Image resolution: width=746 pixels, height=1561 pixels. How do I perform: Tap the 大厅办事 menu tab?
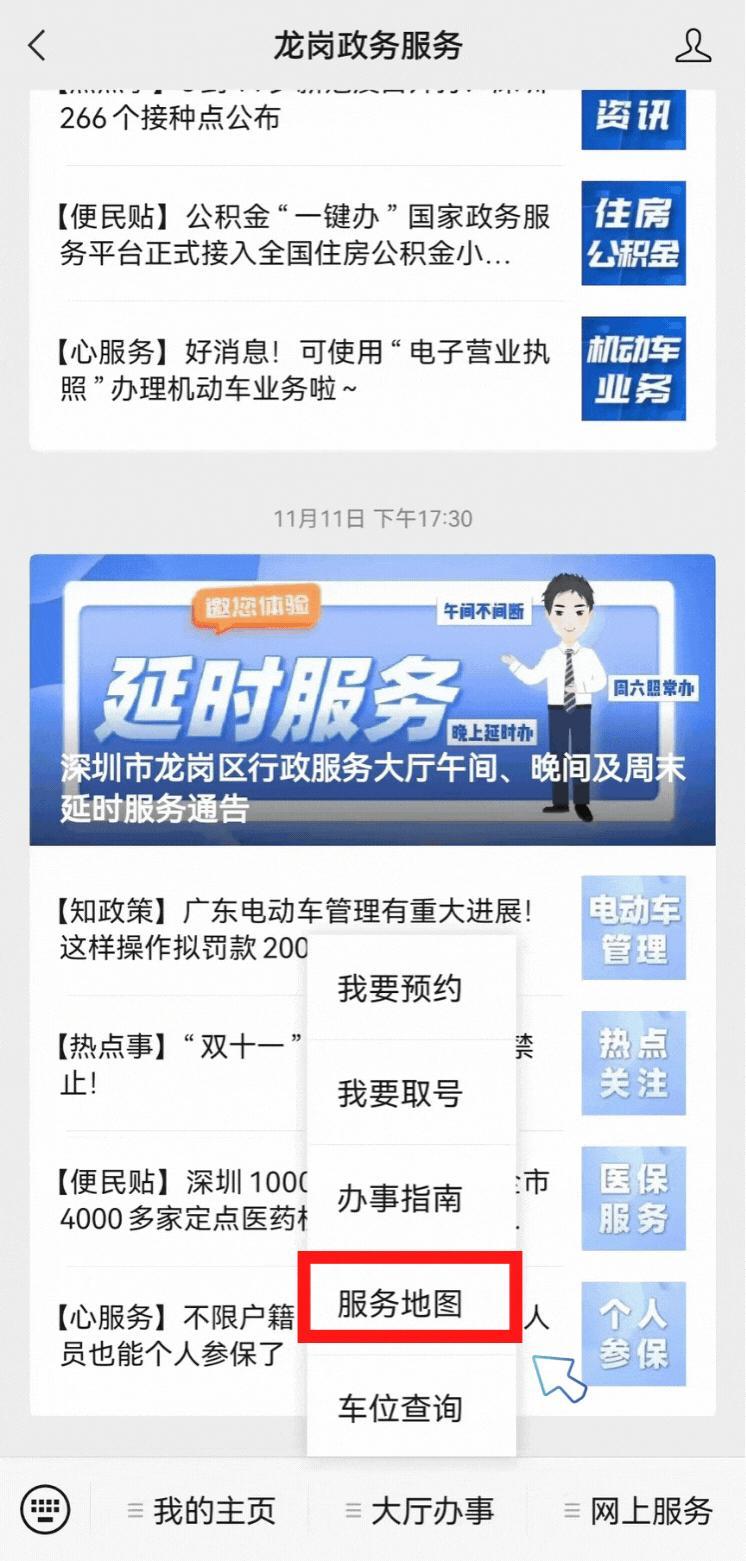tap(419, 1510)
